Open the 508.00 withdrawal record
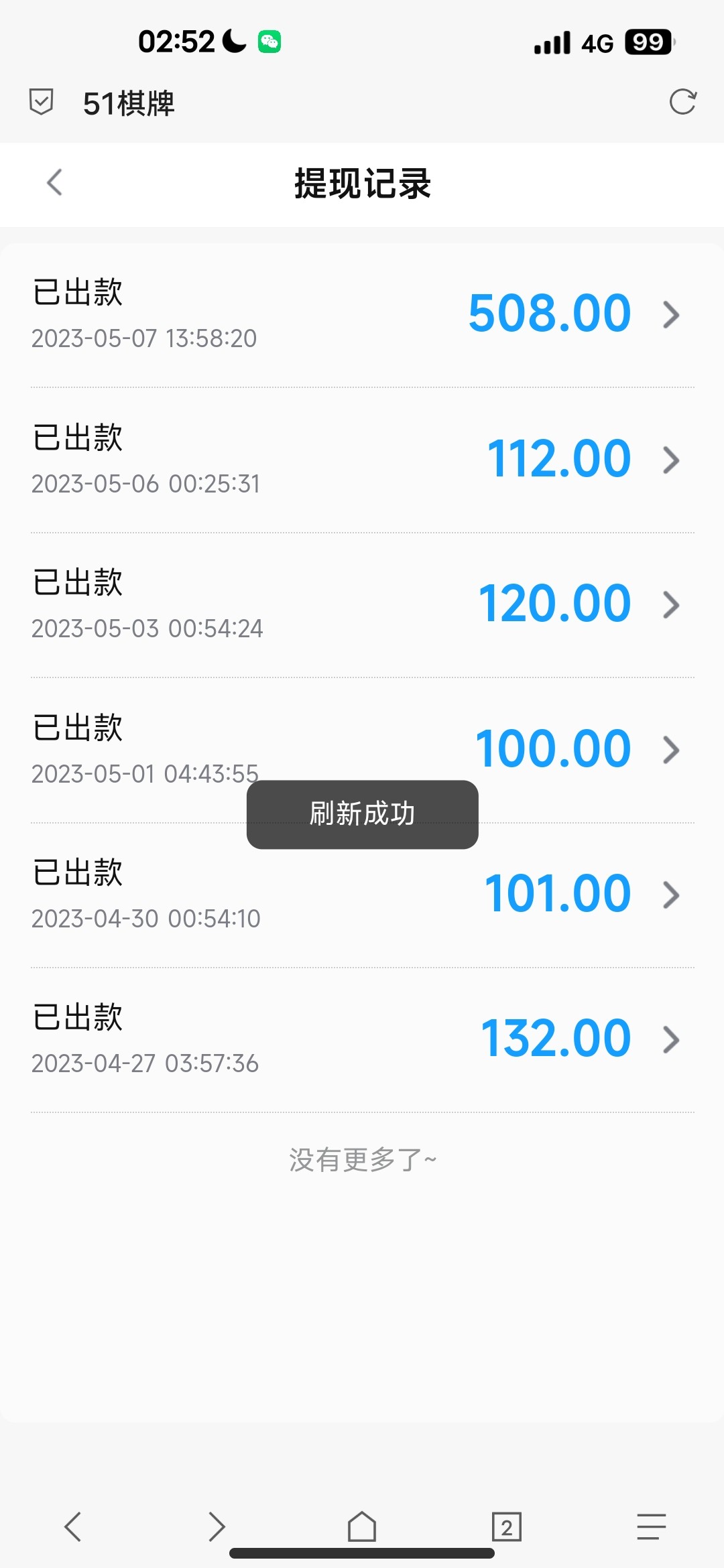The height and width of the screenshot is (1568, 724). click(362, 314)
